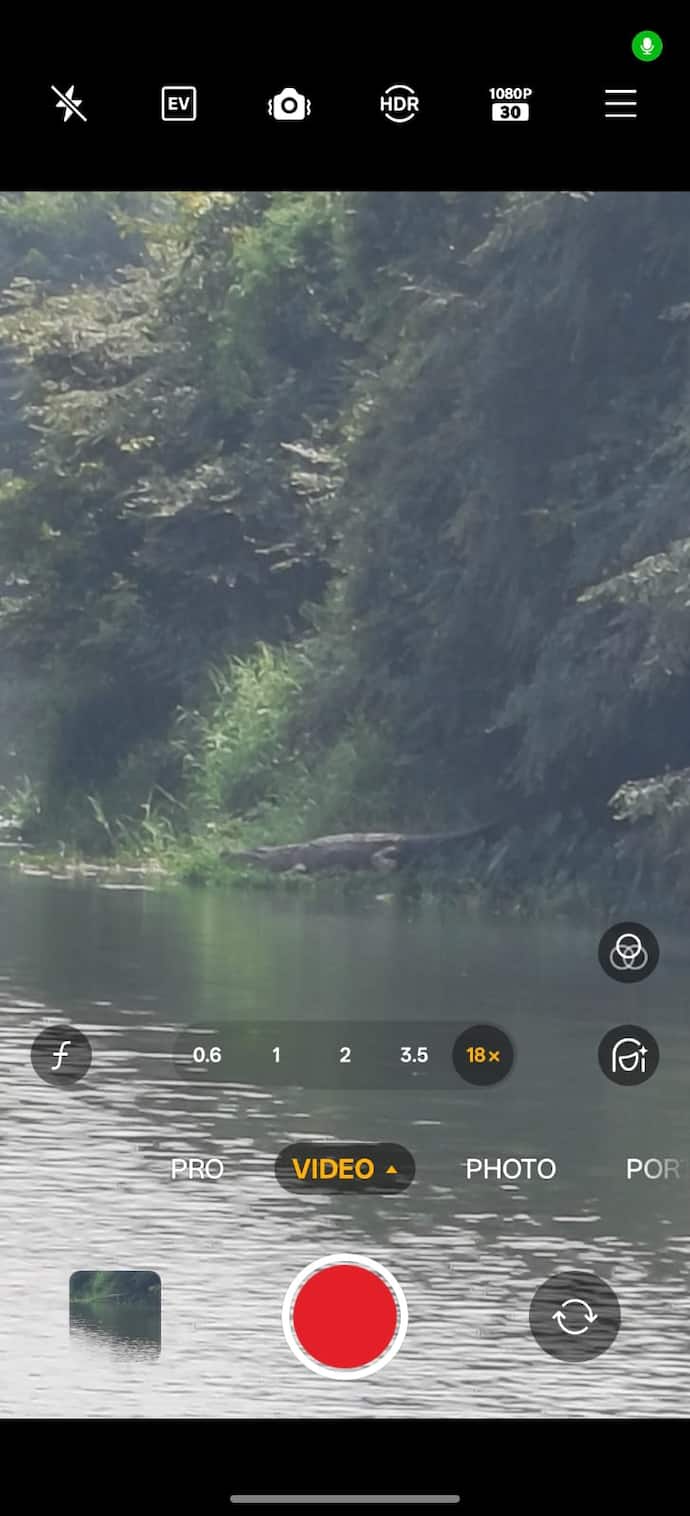Start recording with the red button
This screenshot has height=1516, width=690.
click(345, 1316)
